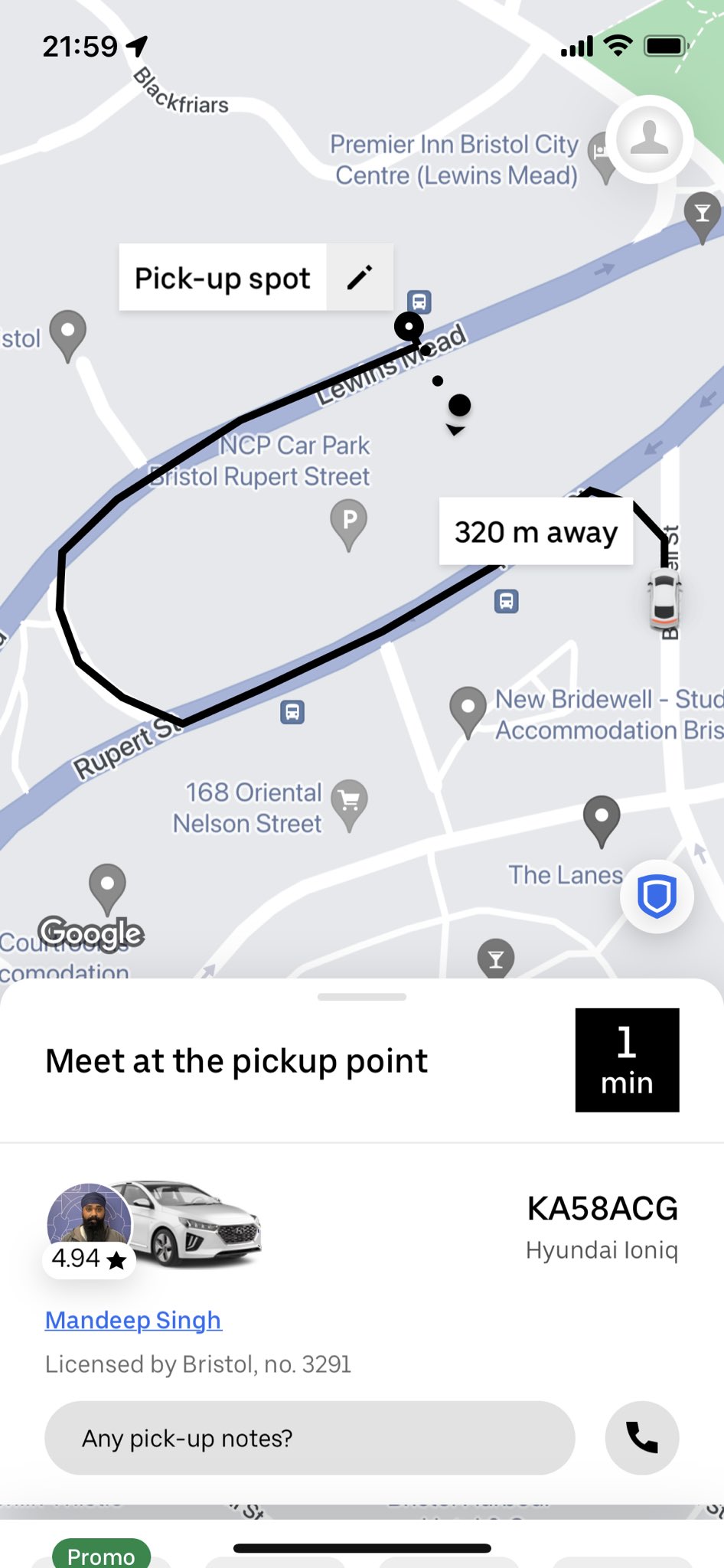Call the driver
Image resolution: width=724 pixels, height=1568 pixels.
(x=641, y=1438)
